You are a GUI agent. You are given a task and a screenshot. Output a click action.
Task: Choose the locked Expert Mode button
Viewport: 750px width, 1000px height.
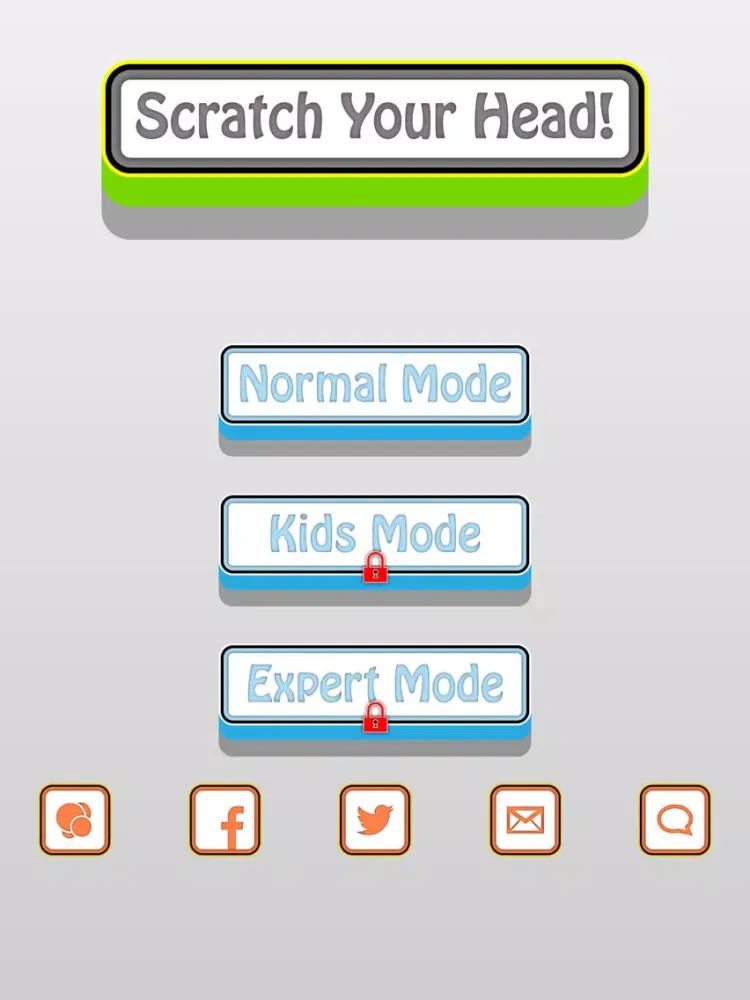374,685
